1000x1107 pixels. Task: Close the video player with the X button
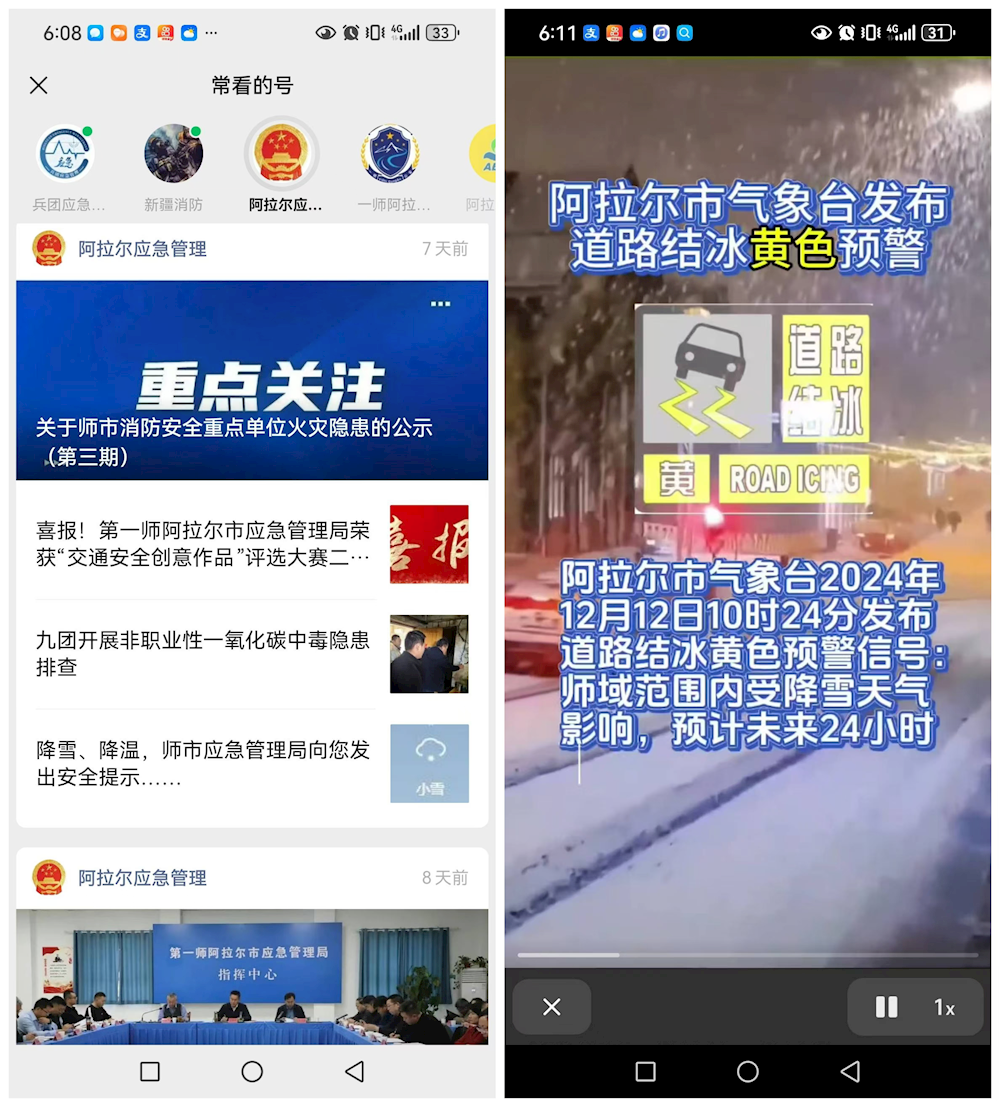click(552, 1007)
